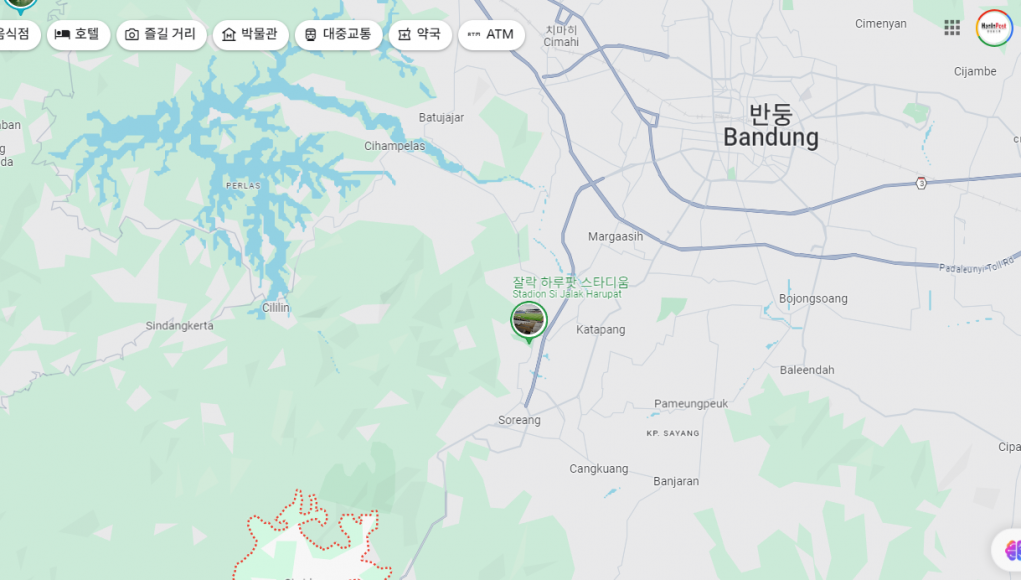Select the 호텔 (hotels) filter chip

(78, 34)
